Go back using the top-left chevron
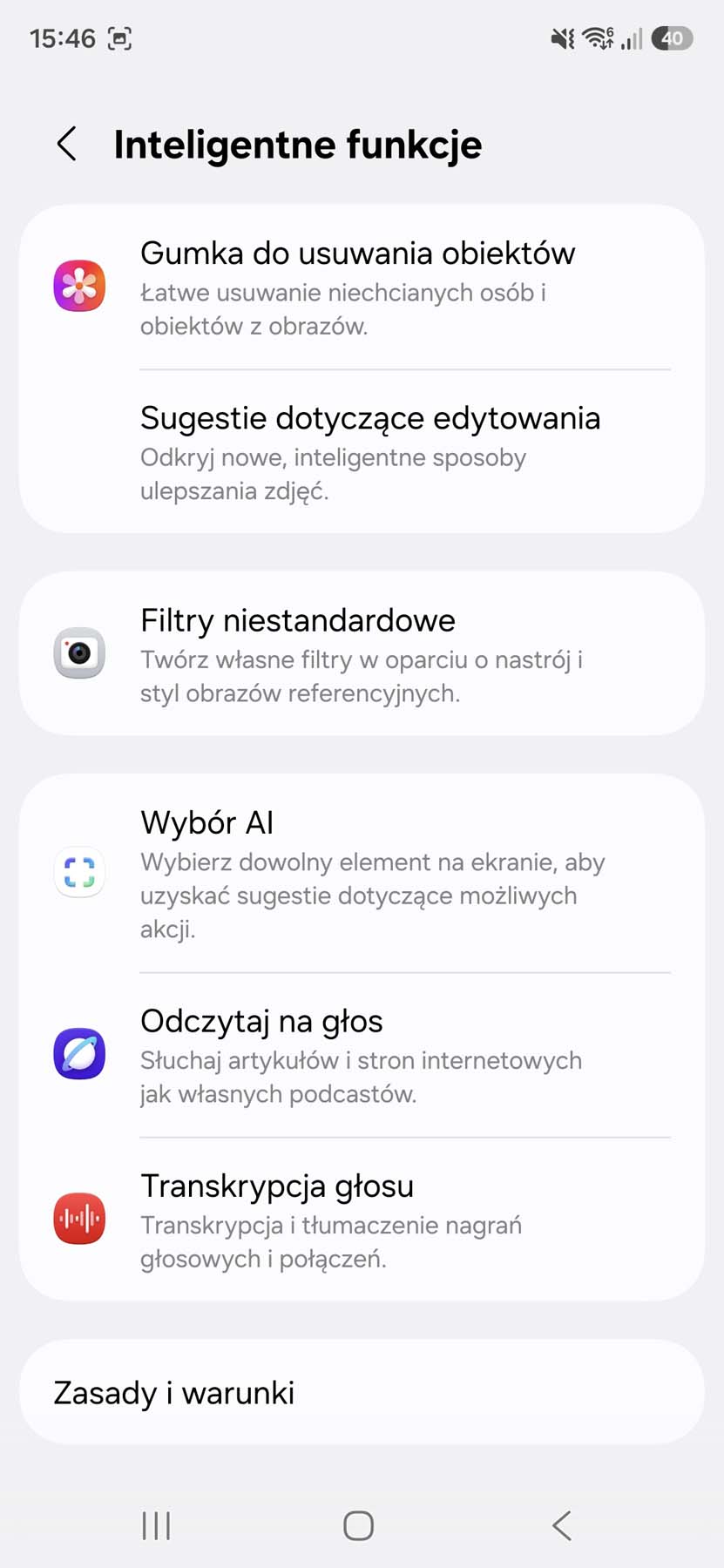 coord(66,144)
